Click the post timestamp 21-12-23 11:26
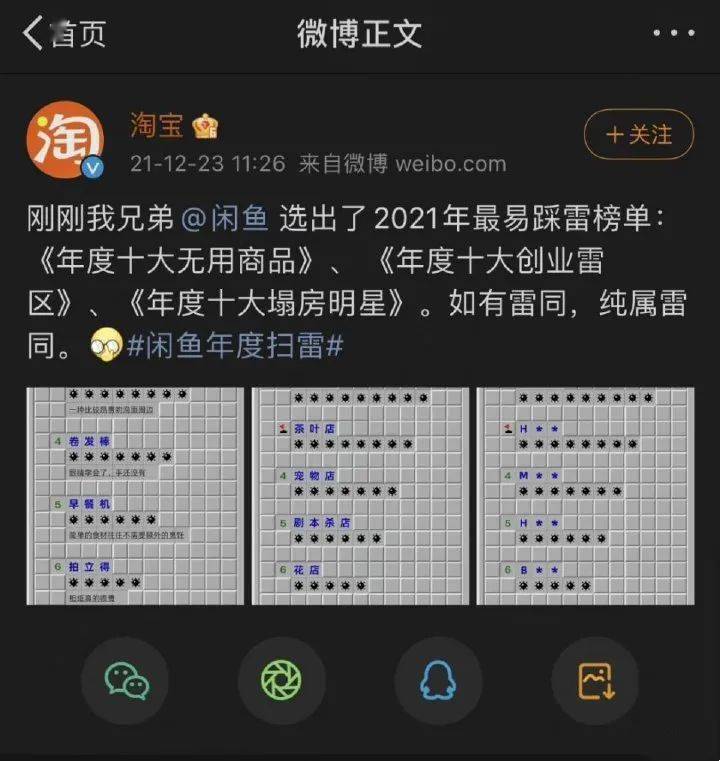The image size is (720, 761). click(203, 162)
